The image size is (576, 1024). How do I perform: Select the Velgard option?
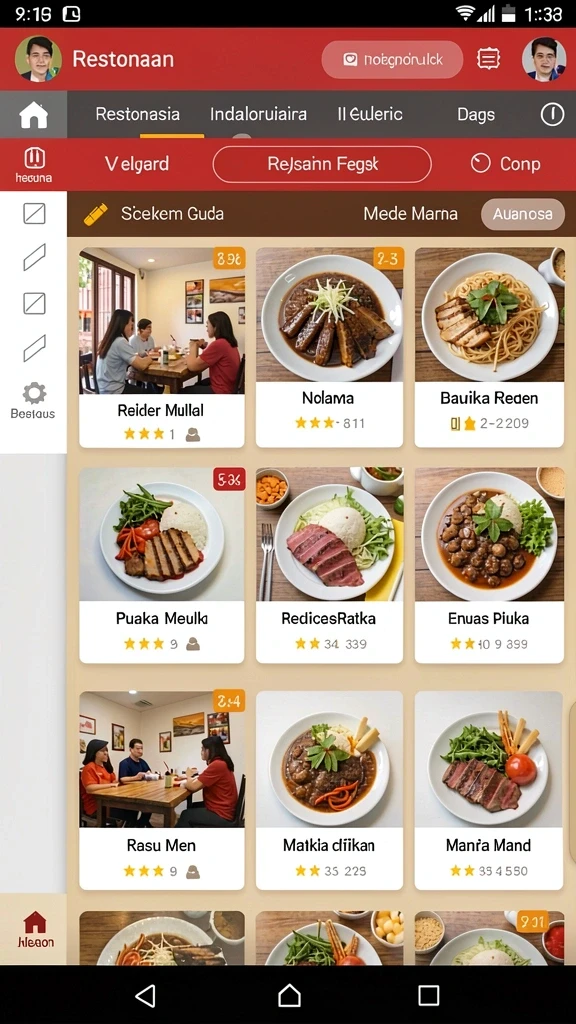136,164
